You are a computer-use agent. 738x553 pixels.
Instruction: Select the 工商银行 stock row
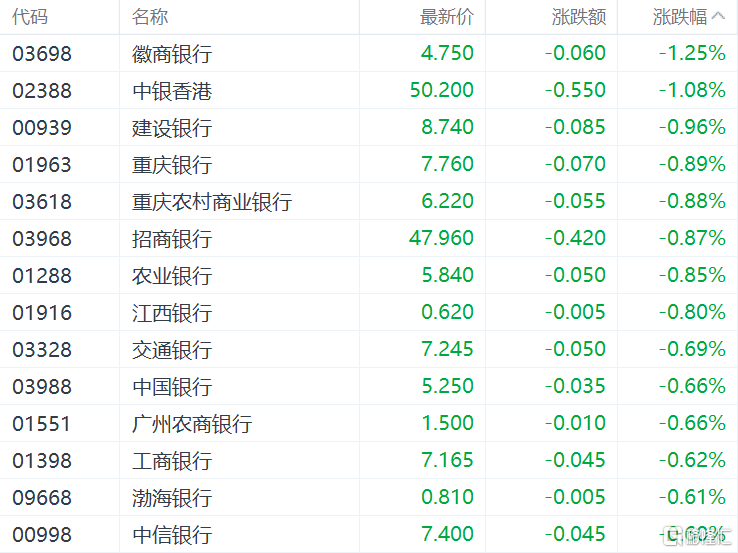[x=369, y=460]
